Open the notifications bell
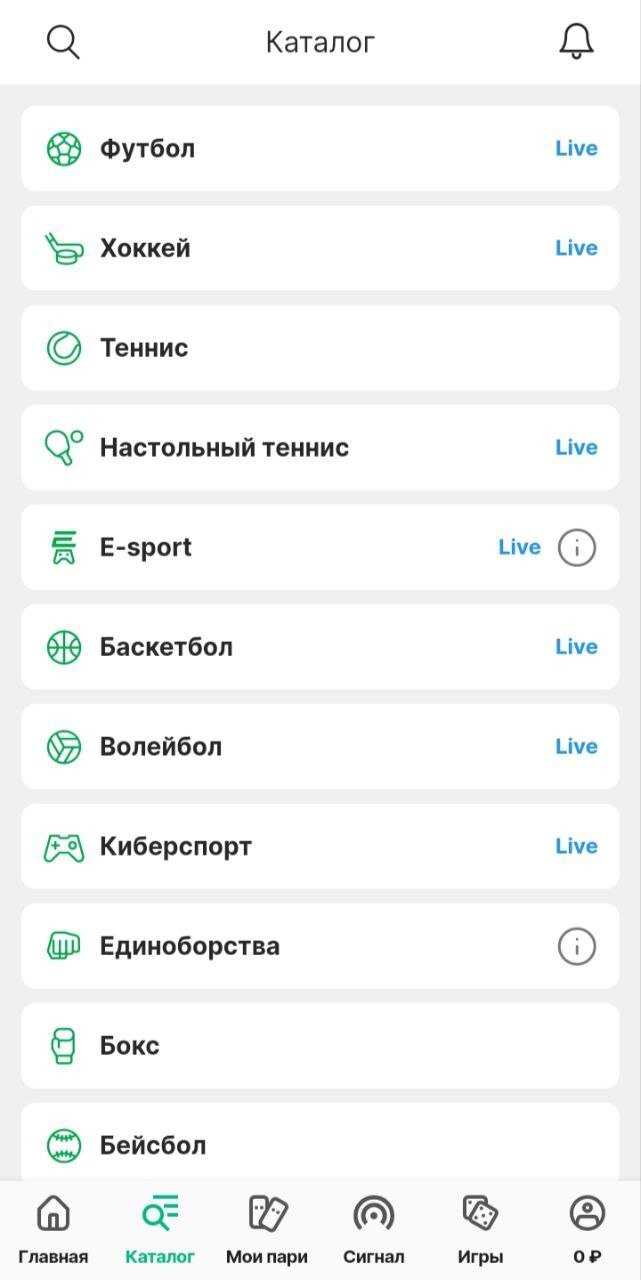641x1280 pixels. click(576, 42)
